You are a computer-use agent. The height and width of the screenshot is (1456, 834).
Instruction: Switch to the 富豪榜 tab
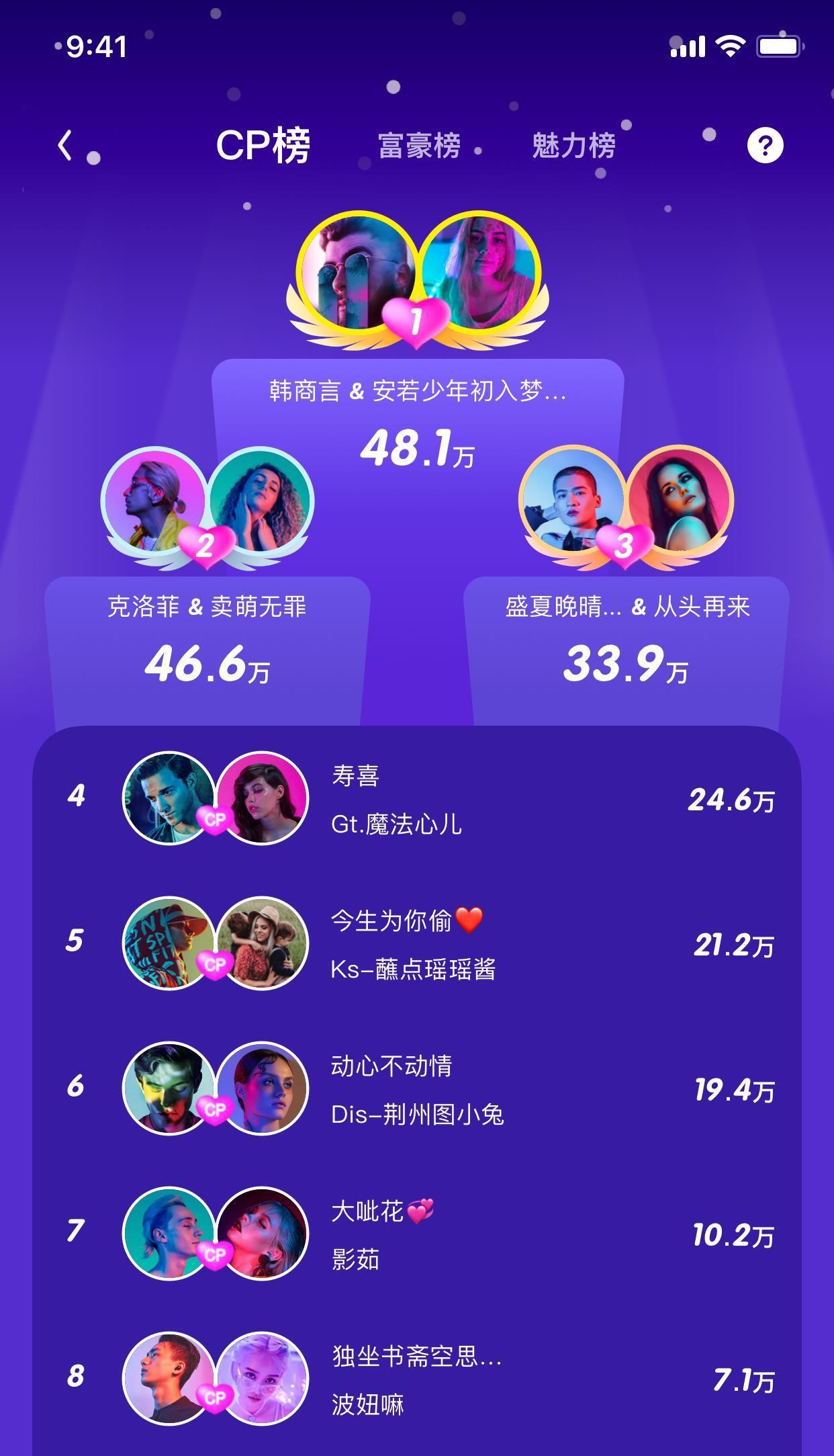click(419, 146)
